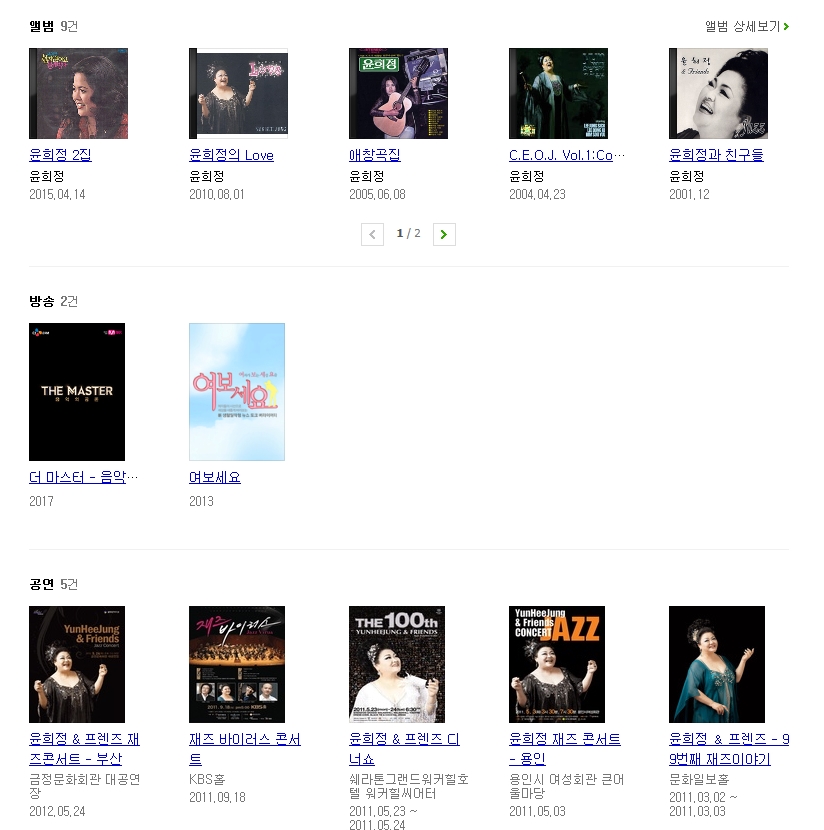Tap THE 100th concert poster

[x=397, y=664]
